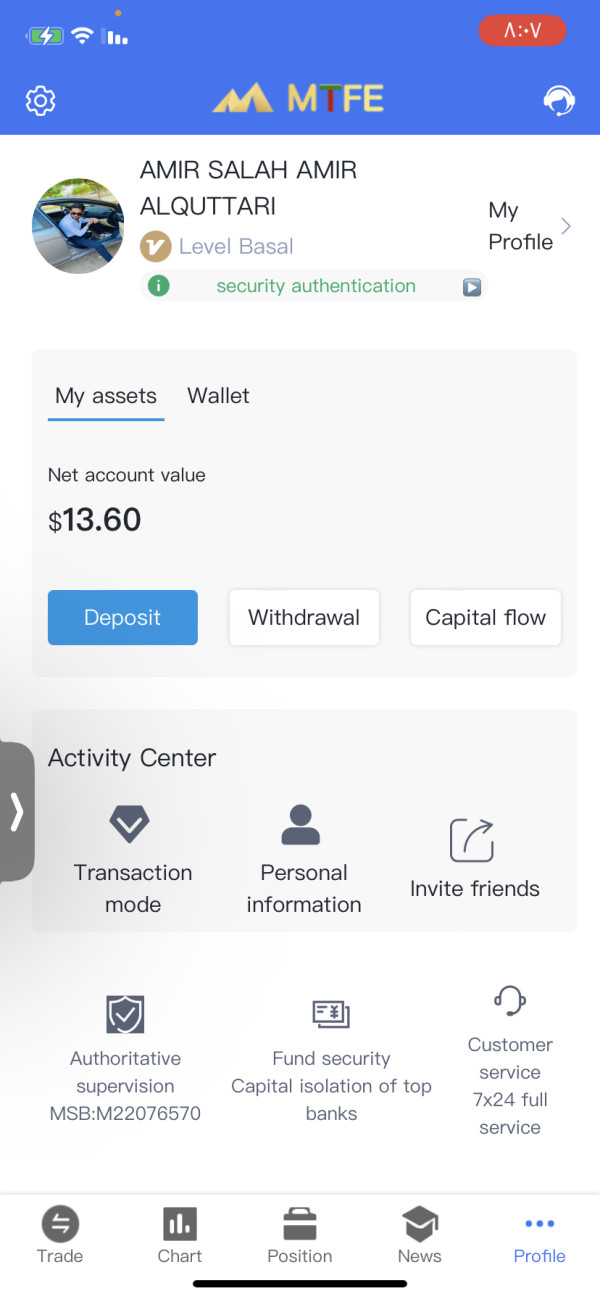The width and height of the screenshot is (600, 1299).
Task: Tap Invite friends
Action: tap(475, 861)
